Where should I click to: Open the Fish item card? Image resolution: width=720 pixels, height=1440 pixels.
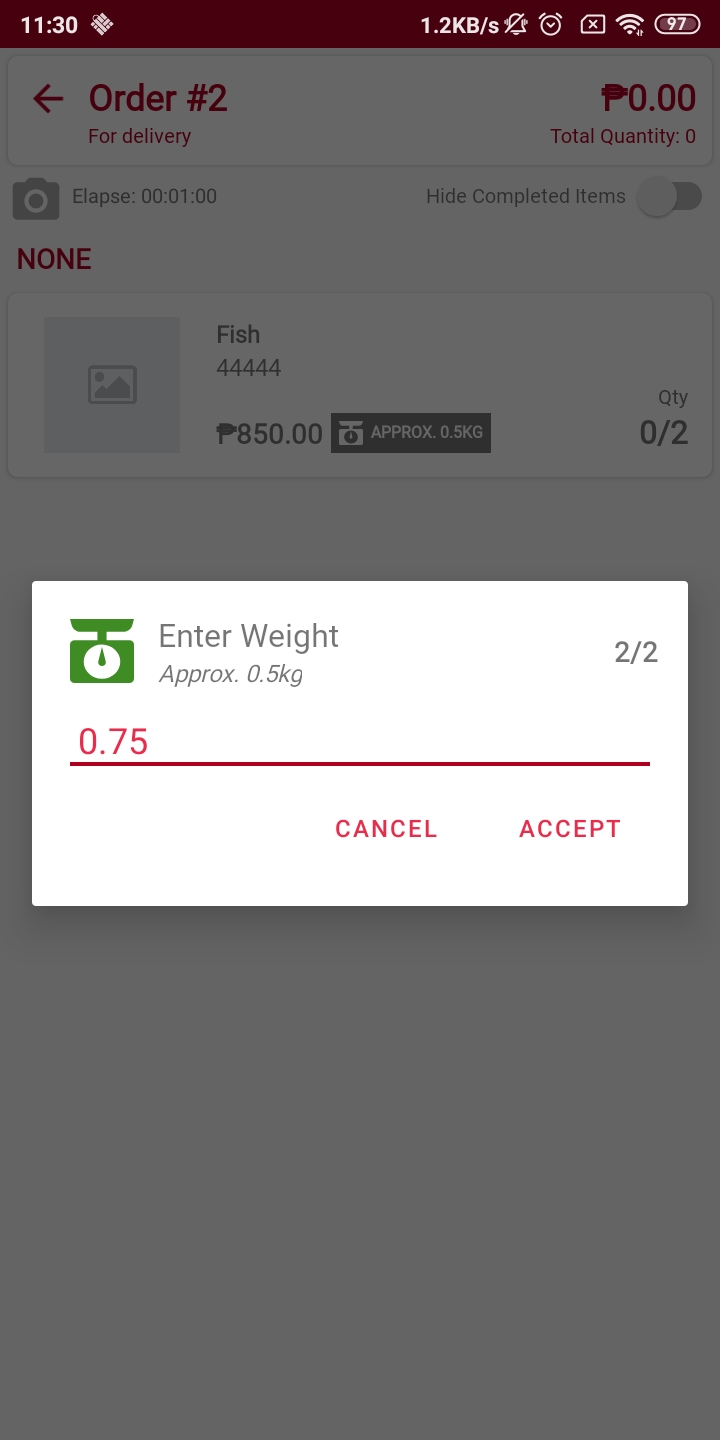click(x=360, y=385)
